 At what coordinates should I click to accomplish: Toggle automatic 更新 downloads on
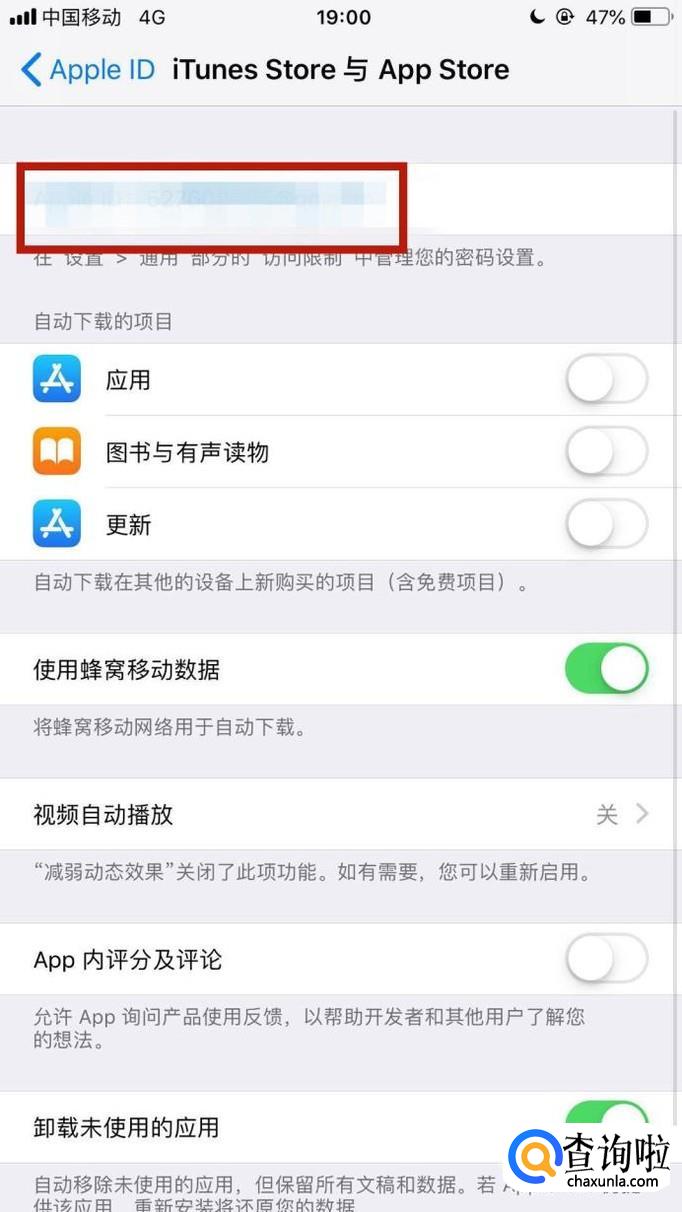click(x=607, y=524)
